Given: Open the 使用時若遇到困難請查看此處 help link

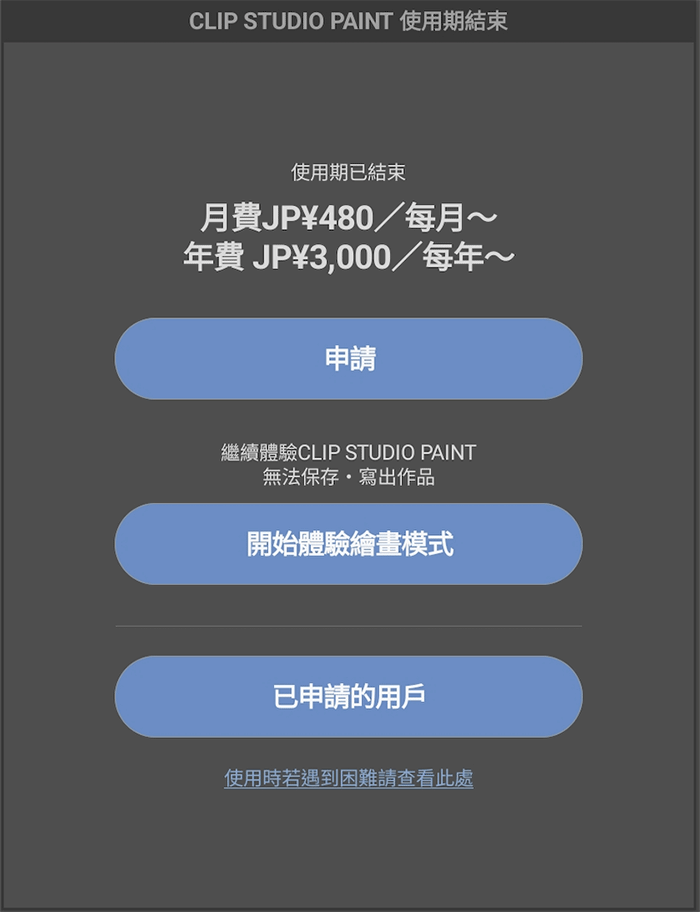Looking at the screenshot, I should click(349, 778).
